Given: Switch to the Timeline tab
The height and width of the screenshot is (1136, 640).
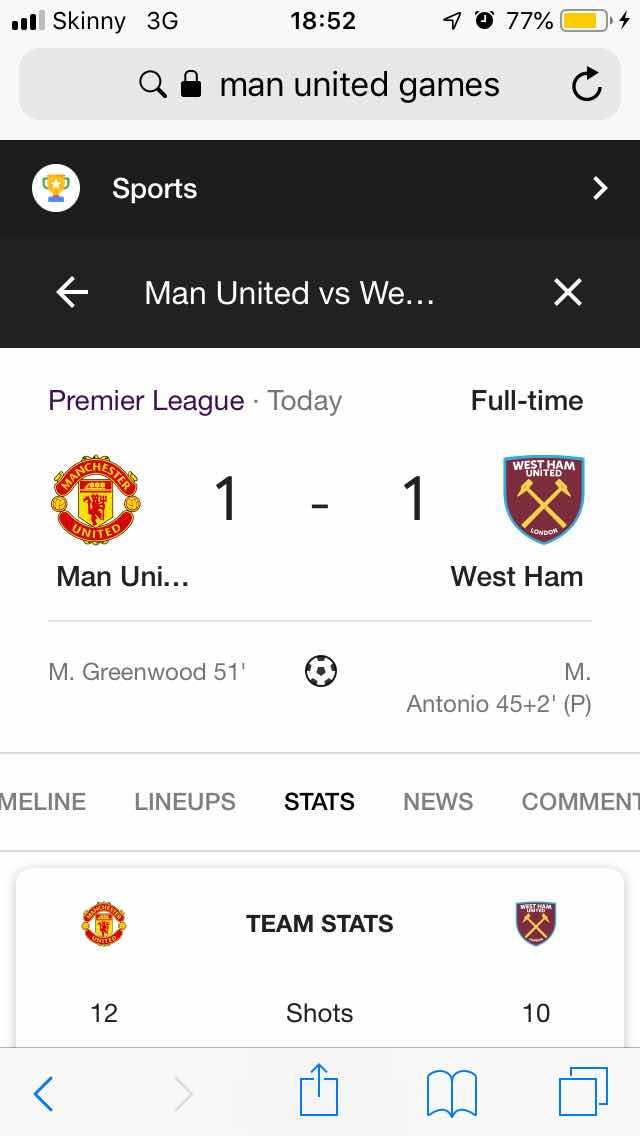Looking at the screenshot, I should click(x=43, y=801).
